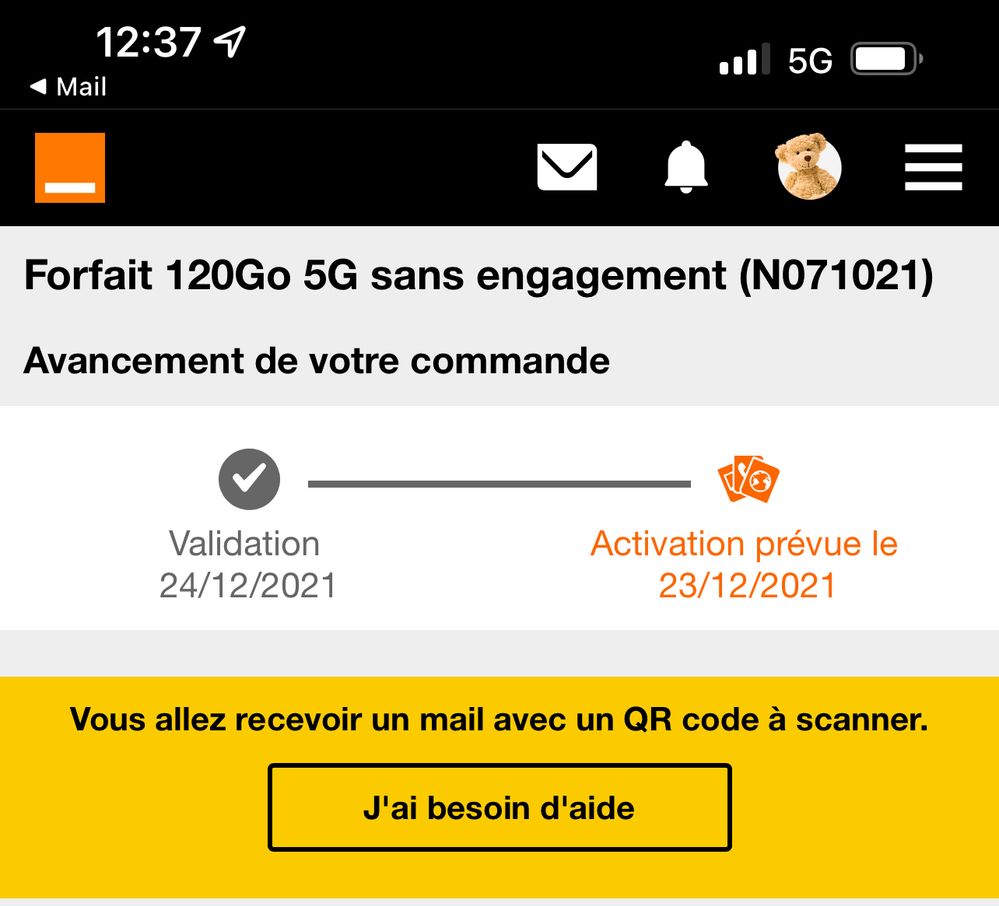999x906 pixels.
Task: Tap the Orange logo to go home
Action: click(x=70, y=167)
